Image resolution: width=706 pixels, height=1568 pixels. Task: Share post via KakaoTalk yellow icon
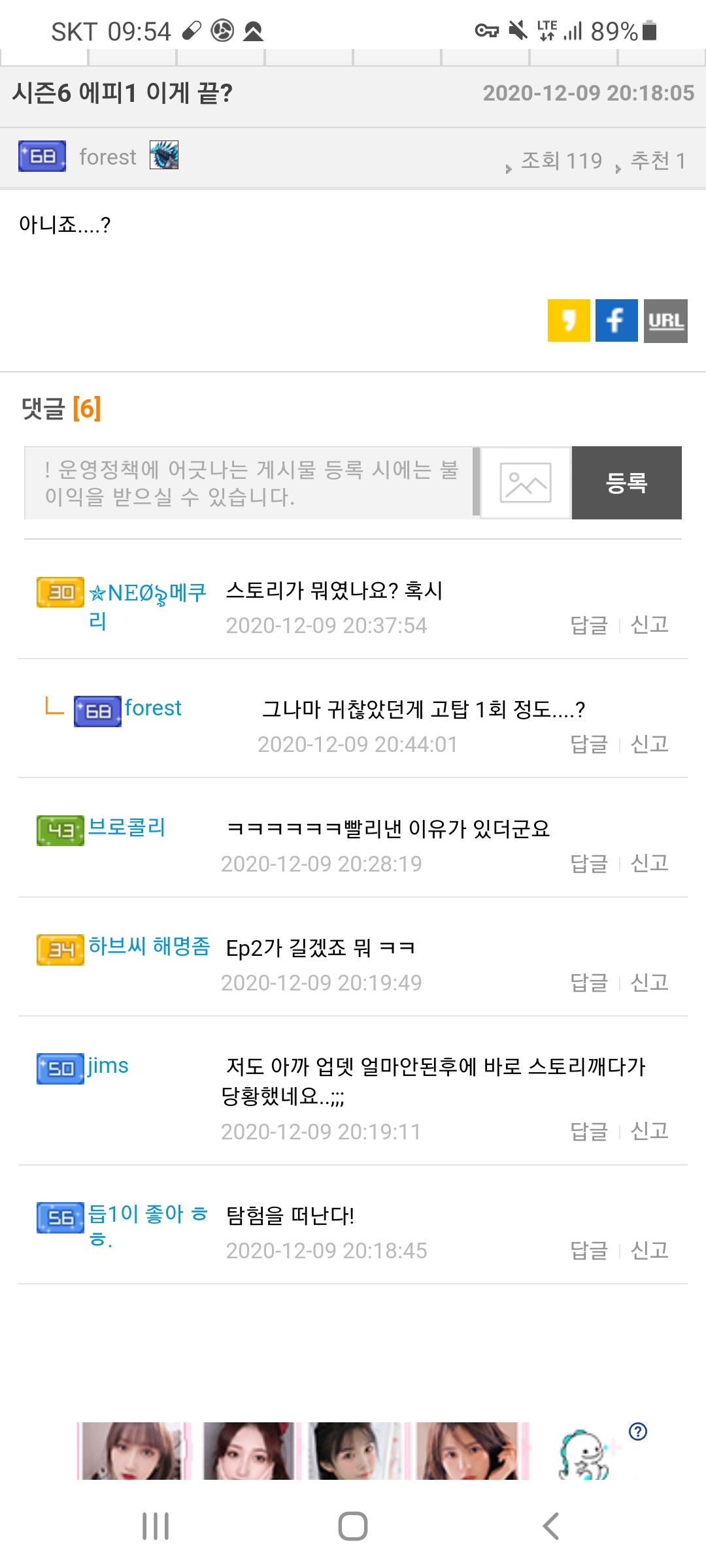point(569,321)
